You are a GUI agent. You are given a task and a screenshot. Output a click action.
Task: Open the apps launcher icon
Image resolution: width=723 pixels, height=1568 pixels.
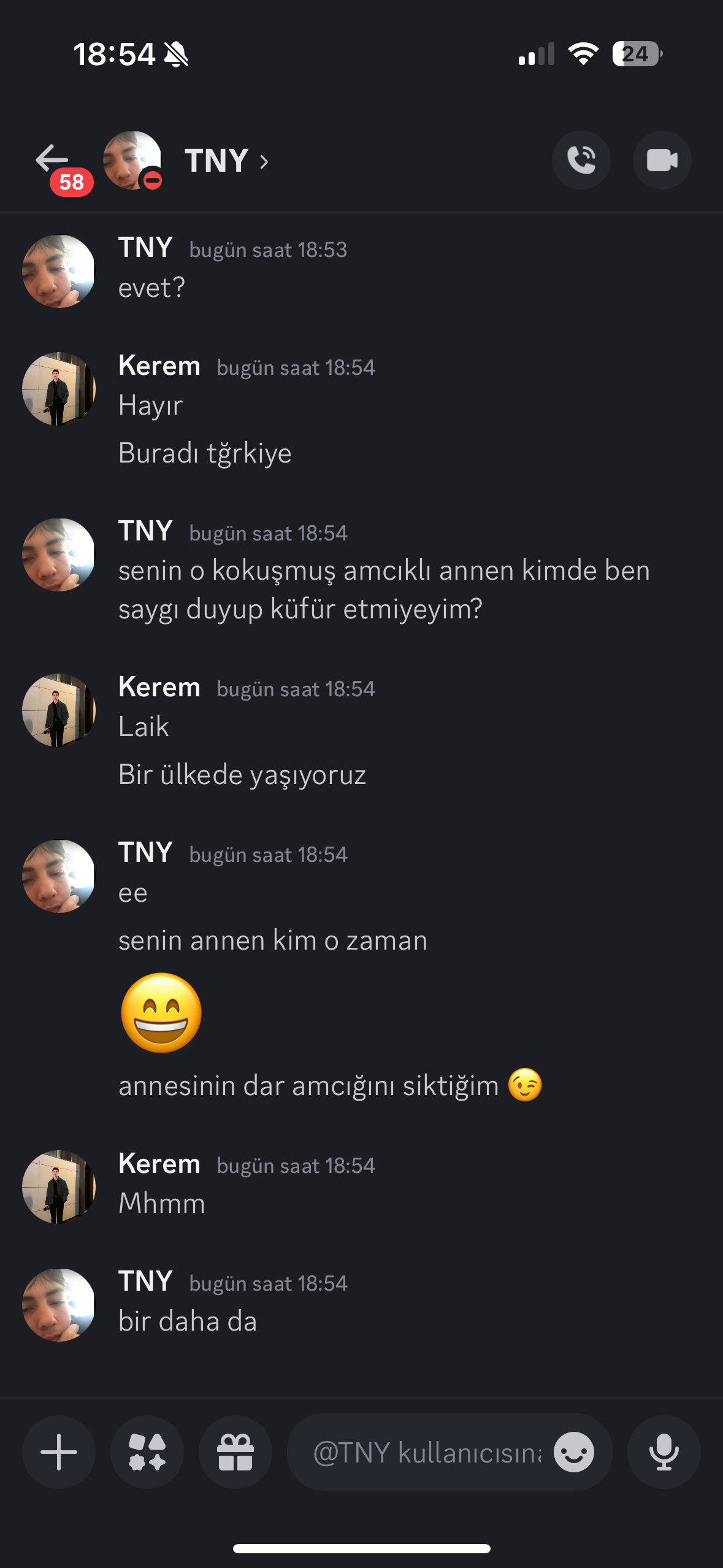(147, 1452)
